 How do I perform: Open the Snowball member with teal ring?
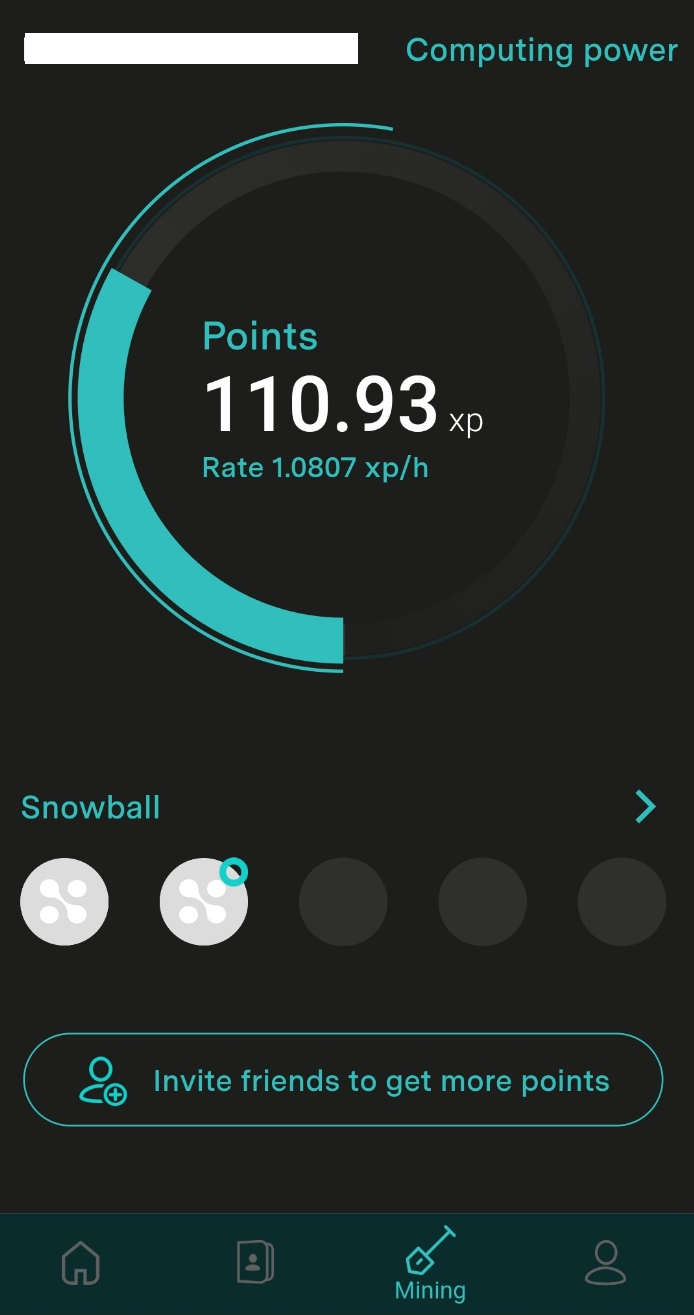coord(204,901)
